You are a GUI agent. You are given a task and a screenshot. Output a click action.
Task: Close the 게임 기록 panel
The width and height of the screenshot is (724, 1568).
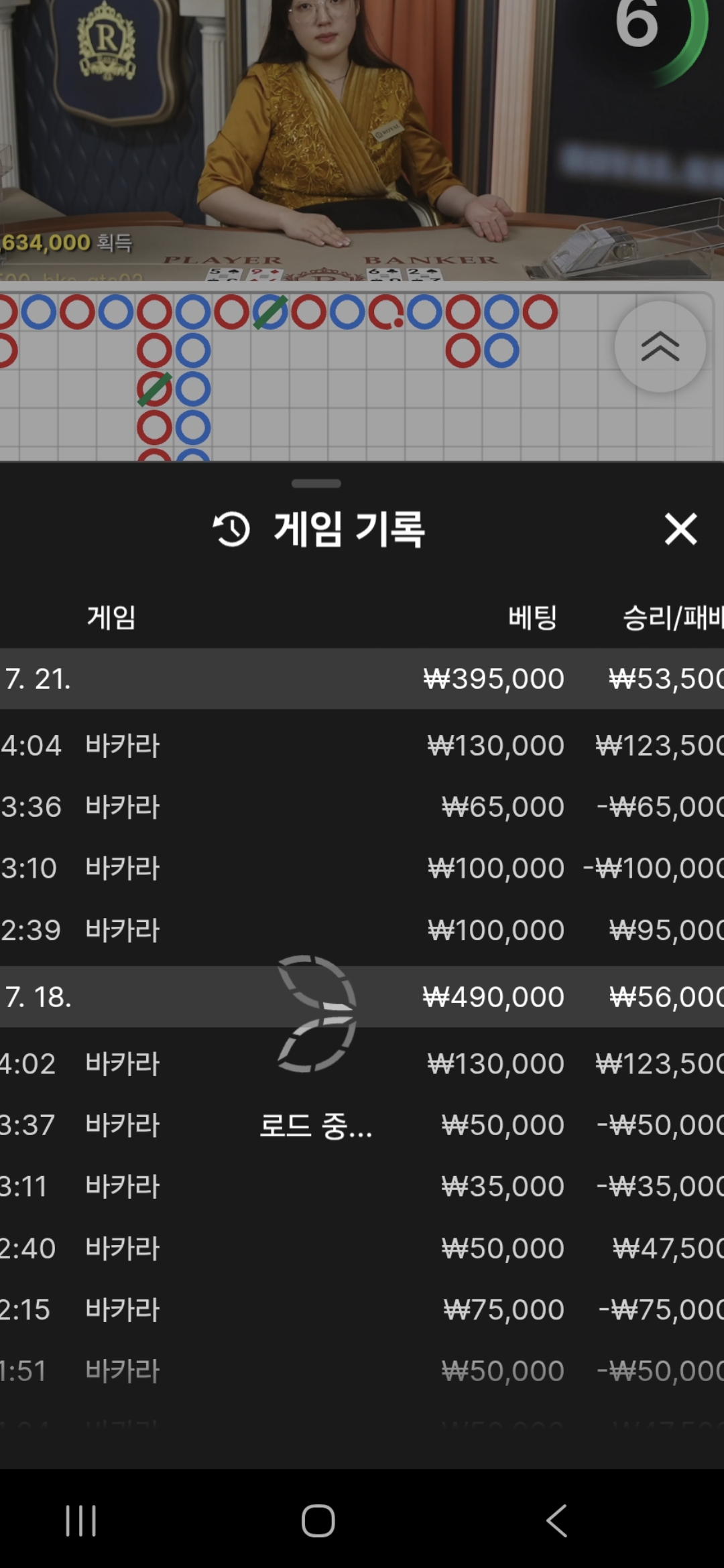click(x=680, y=529)
